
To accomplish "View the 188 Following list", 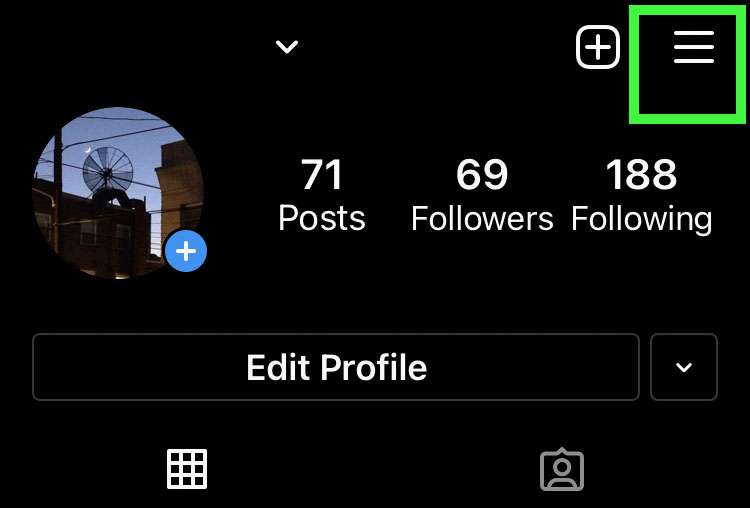I will (x=642, y=196).
